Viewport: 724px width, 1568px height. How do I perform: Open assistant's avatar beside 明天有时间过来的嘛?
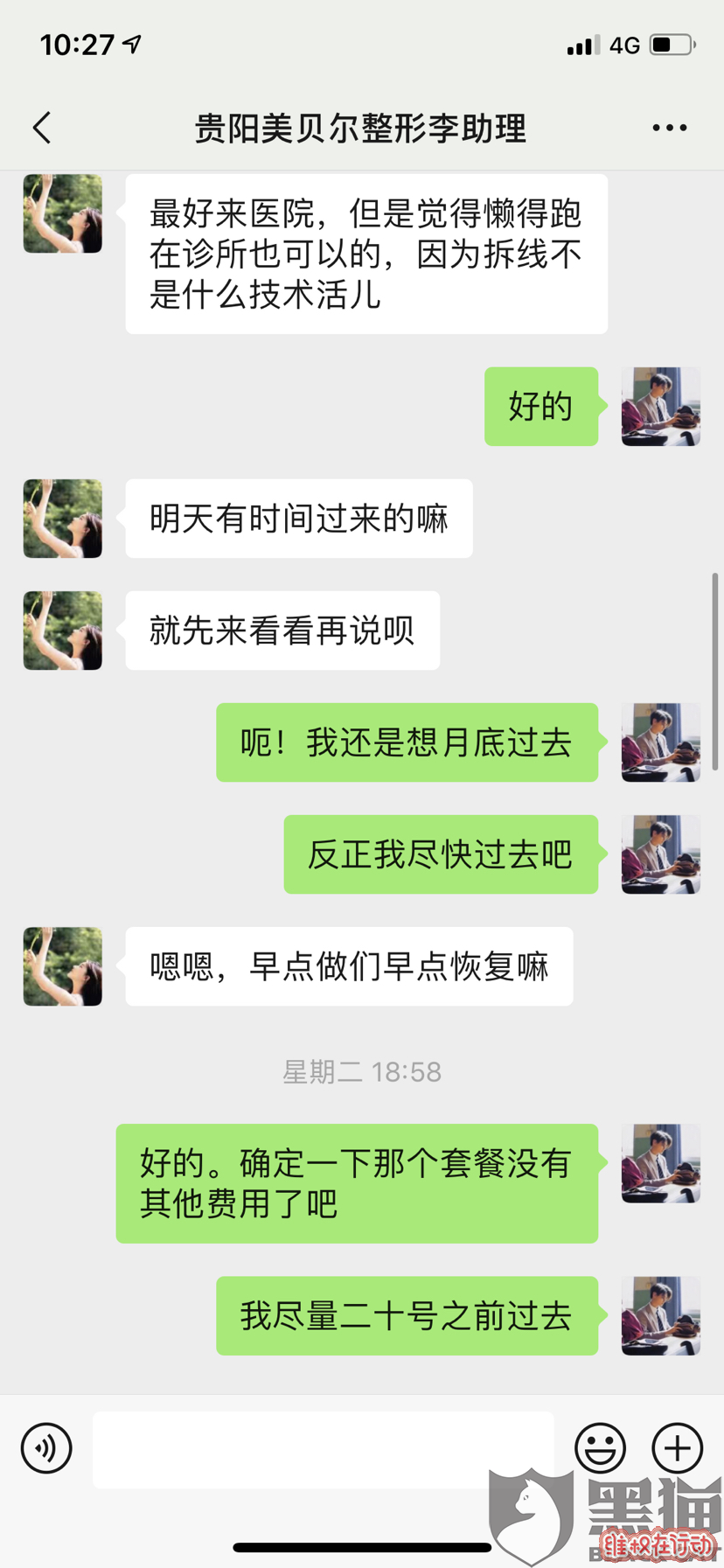coord(63,519)
